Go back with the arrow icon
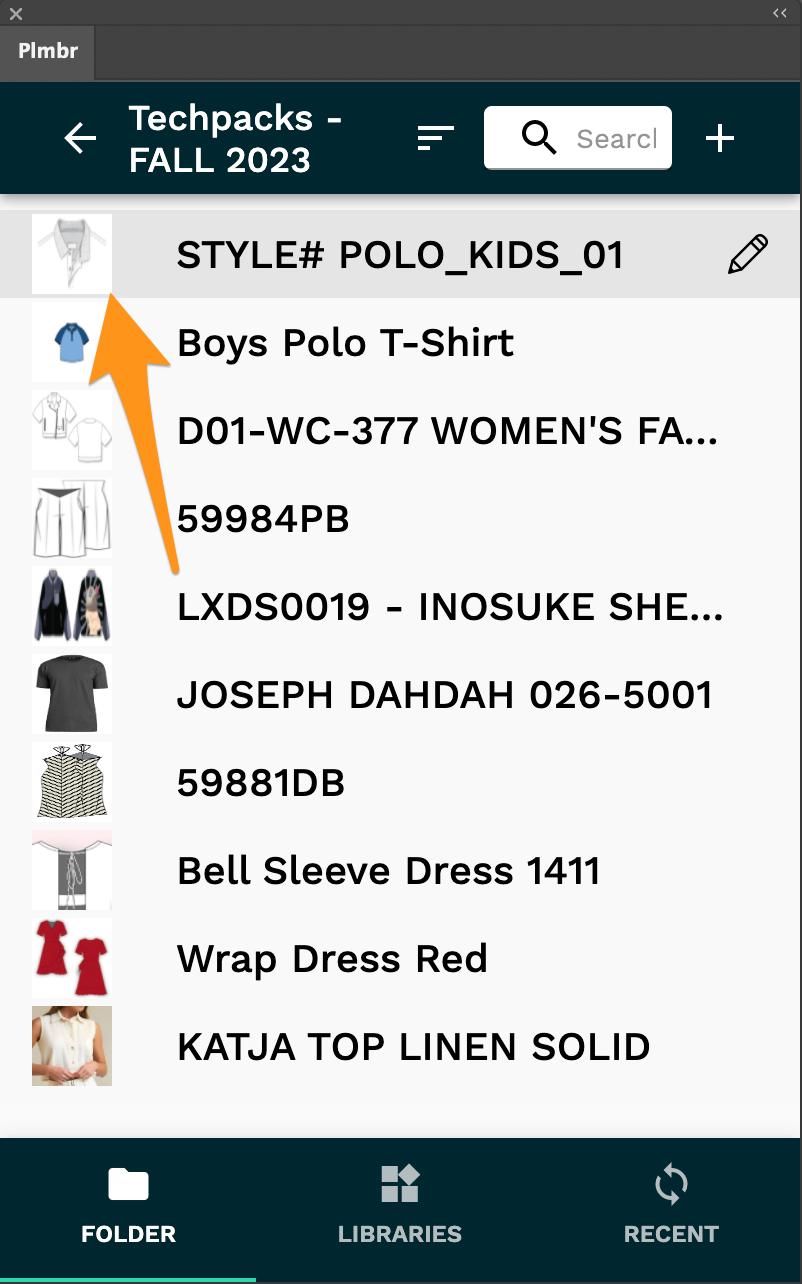 pyautogui.click(x=80, y=138)
